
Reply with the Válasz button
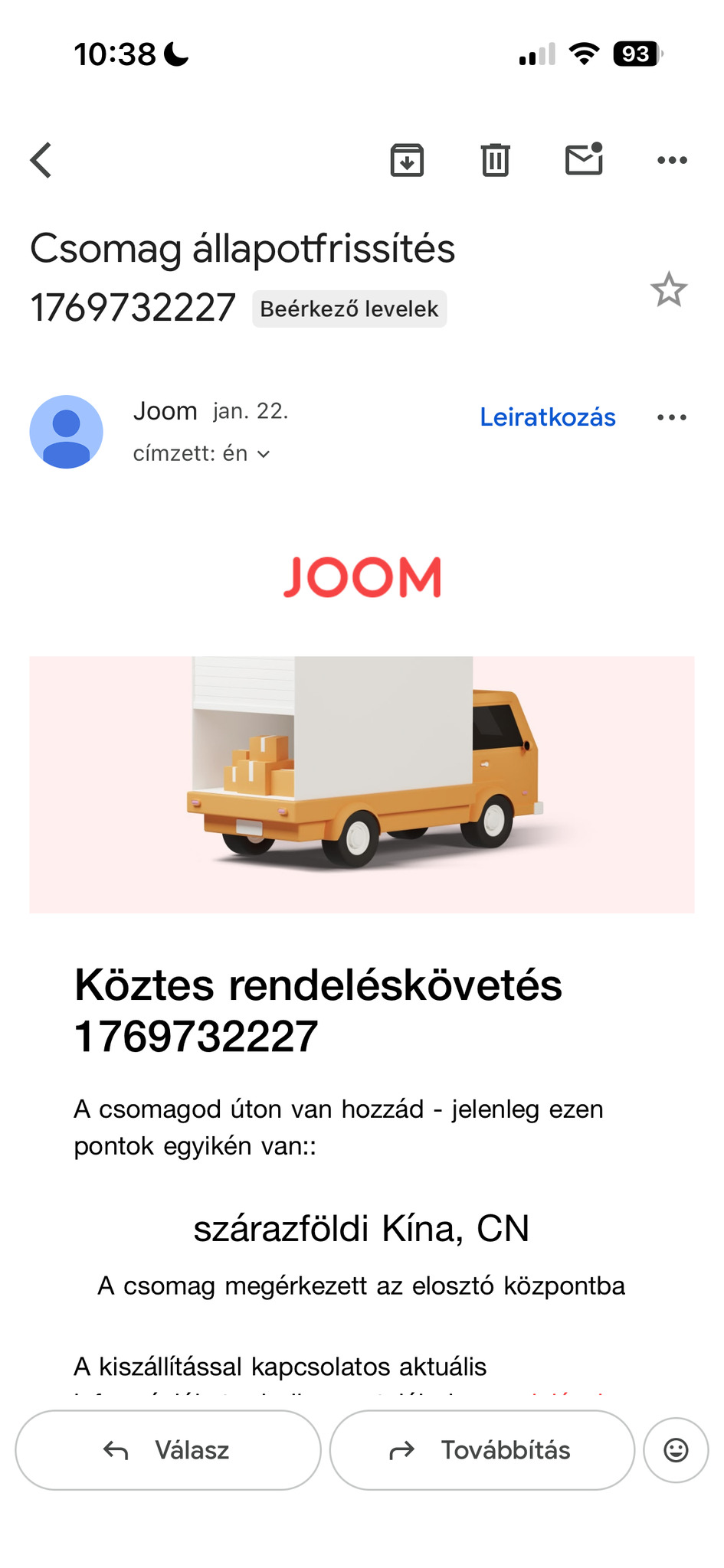click(168, 1450)
